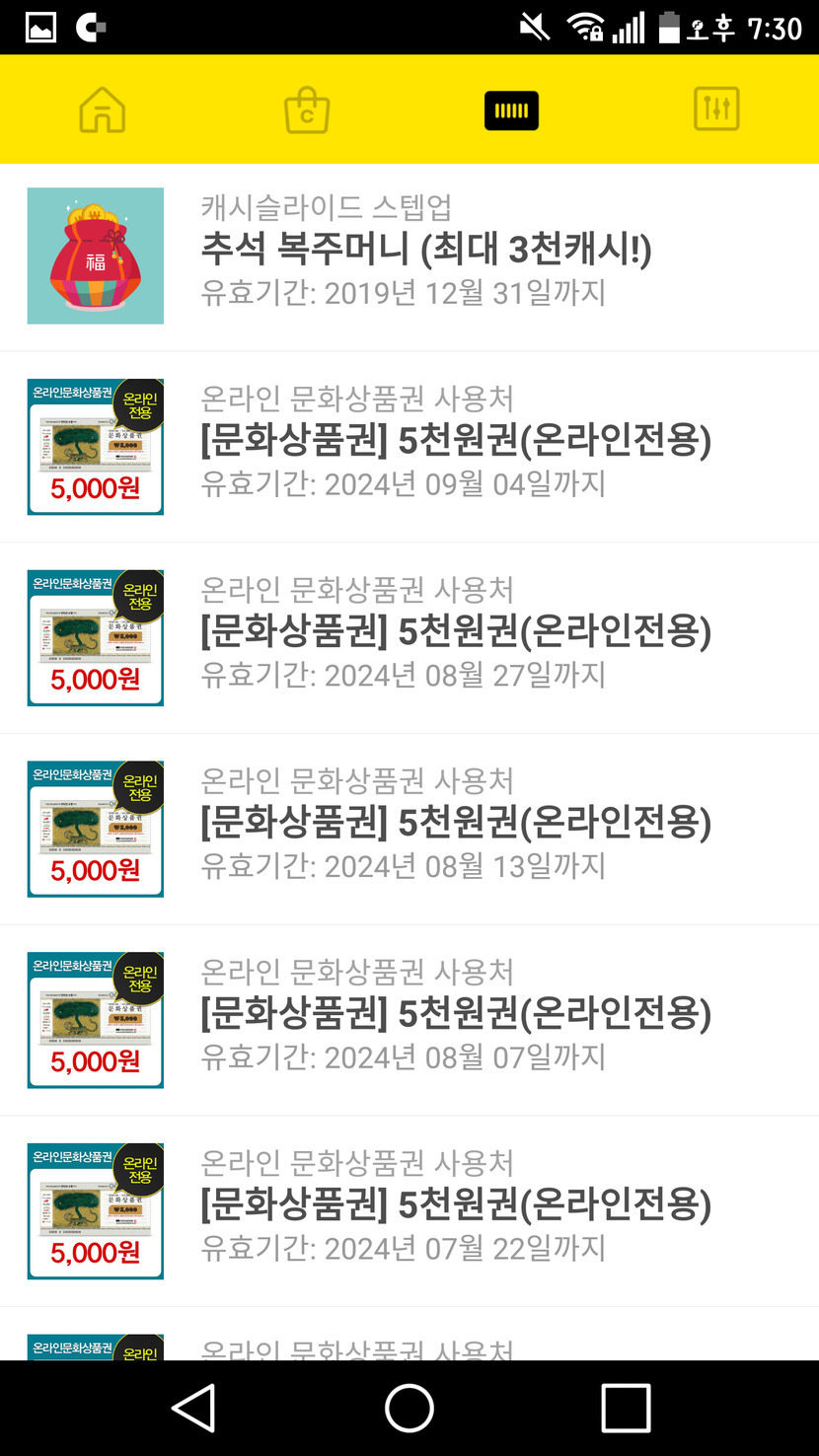Go back with the system back button
This screenshot has height=1456, width=819.
point(193,1408)
